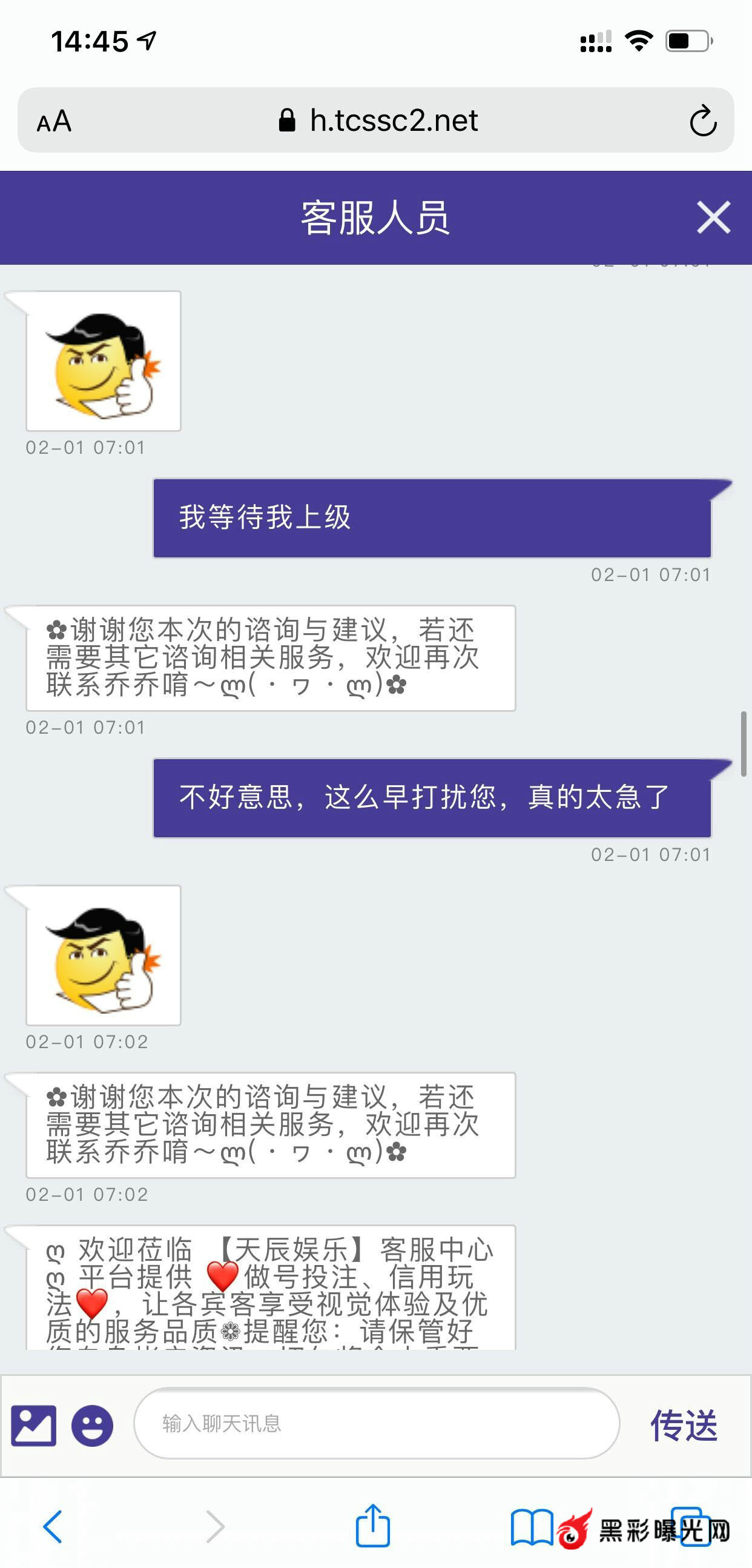Select the h.tcssc2.net address bar
The image size is (752, 1568).
[x=377, y=121]
